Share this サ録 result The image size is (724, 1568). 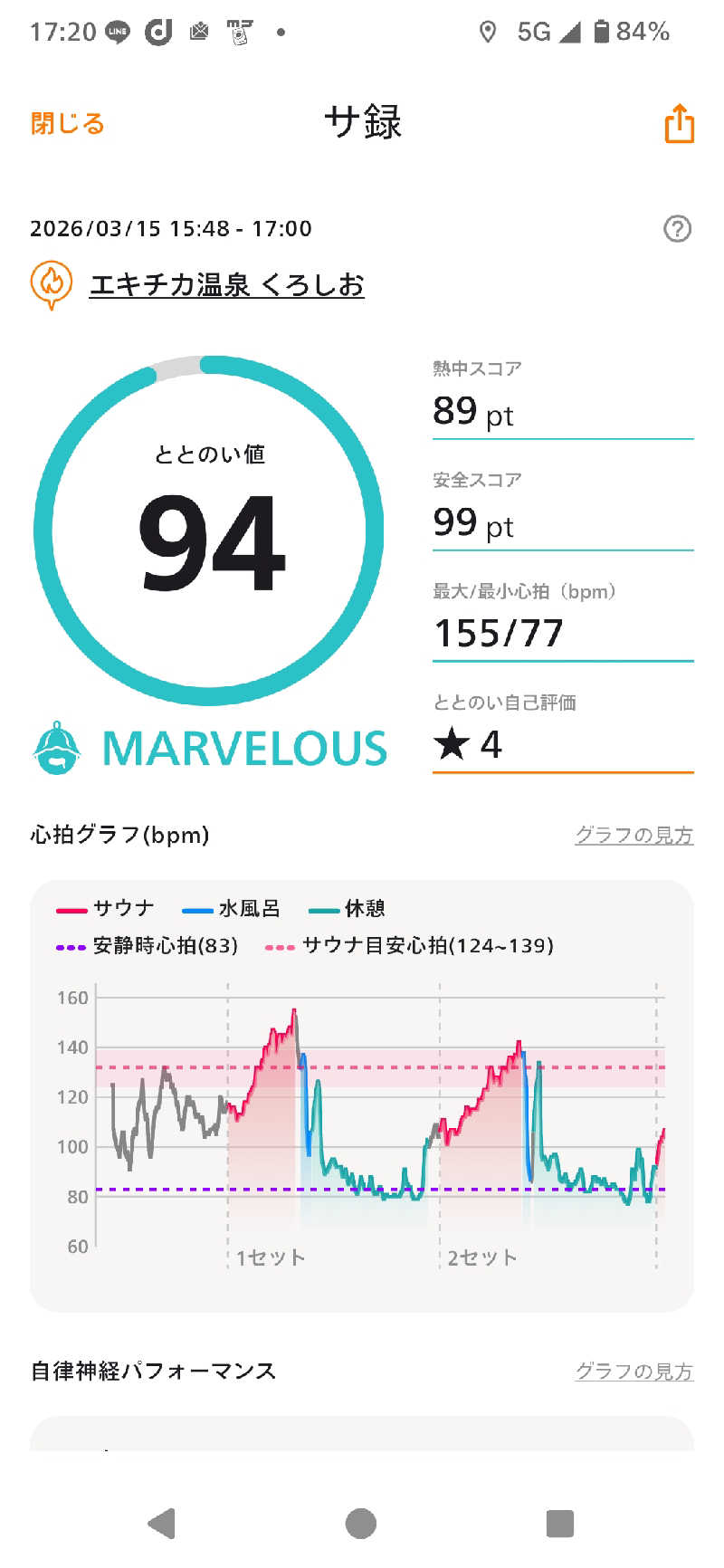pos(679,123)
